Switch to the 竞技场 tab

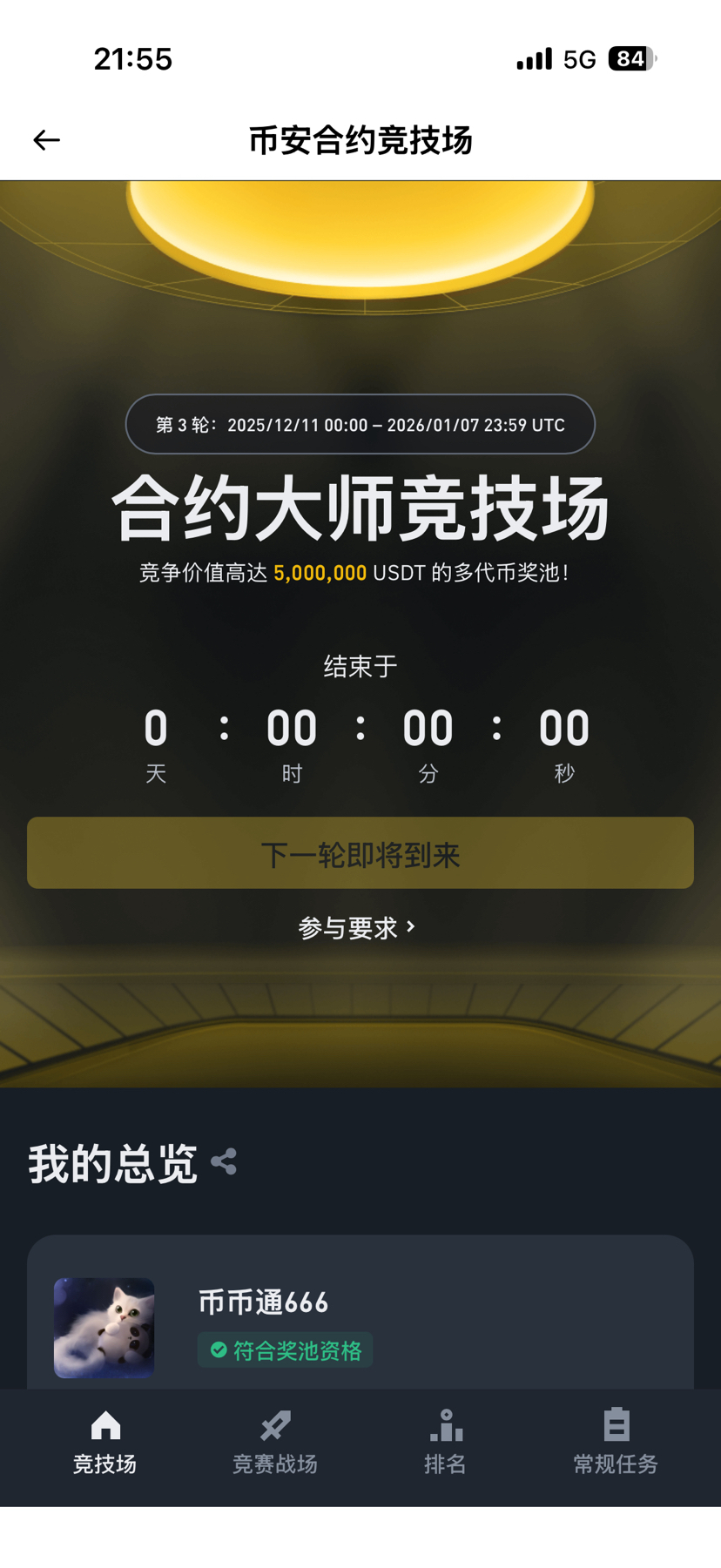point(104,1443)
